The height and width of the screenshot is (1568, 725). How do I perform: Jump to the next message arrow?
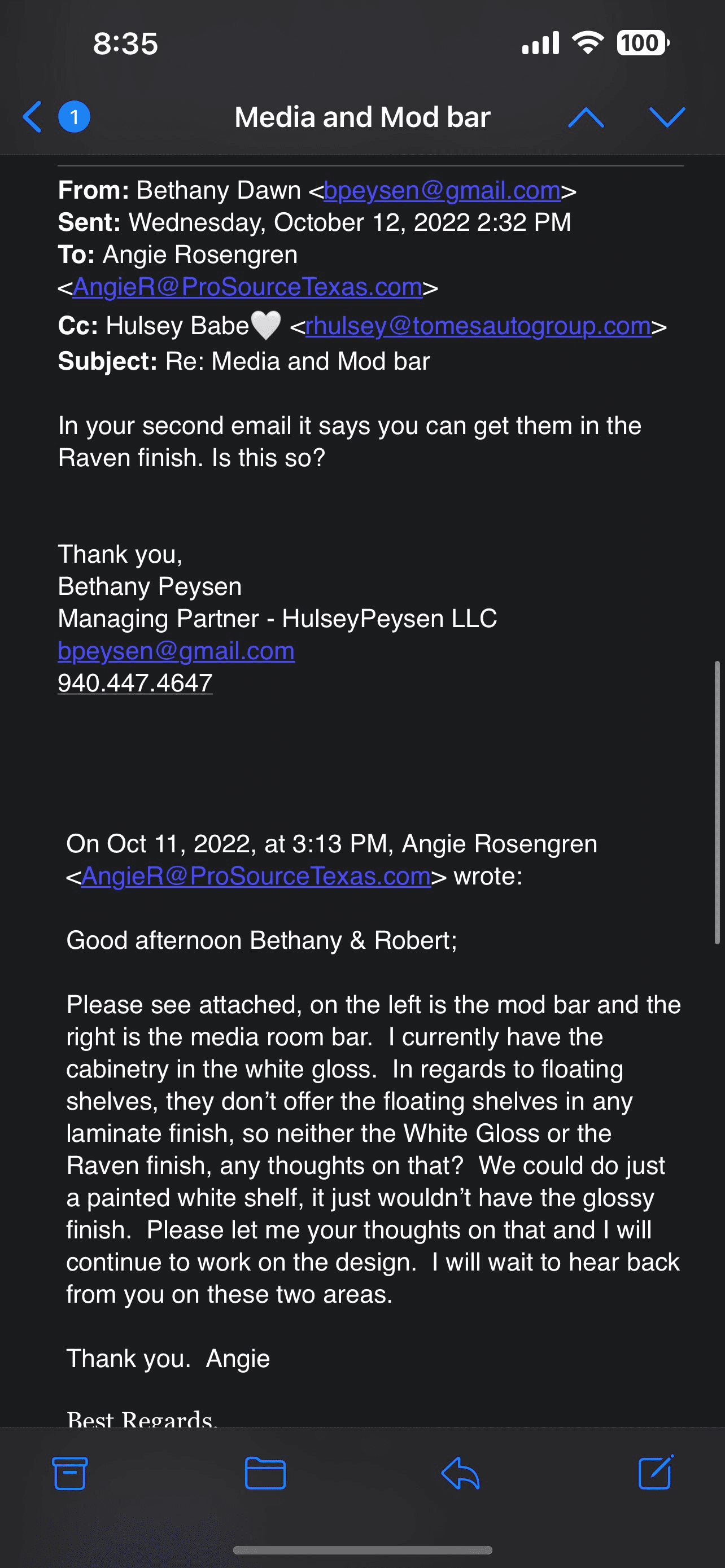click(x=667, y=117)
